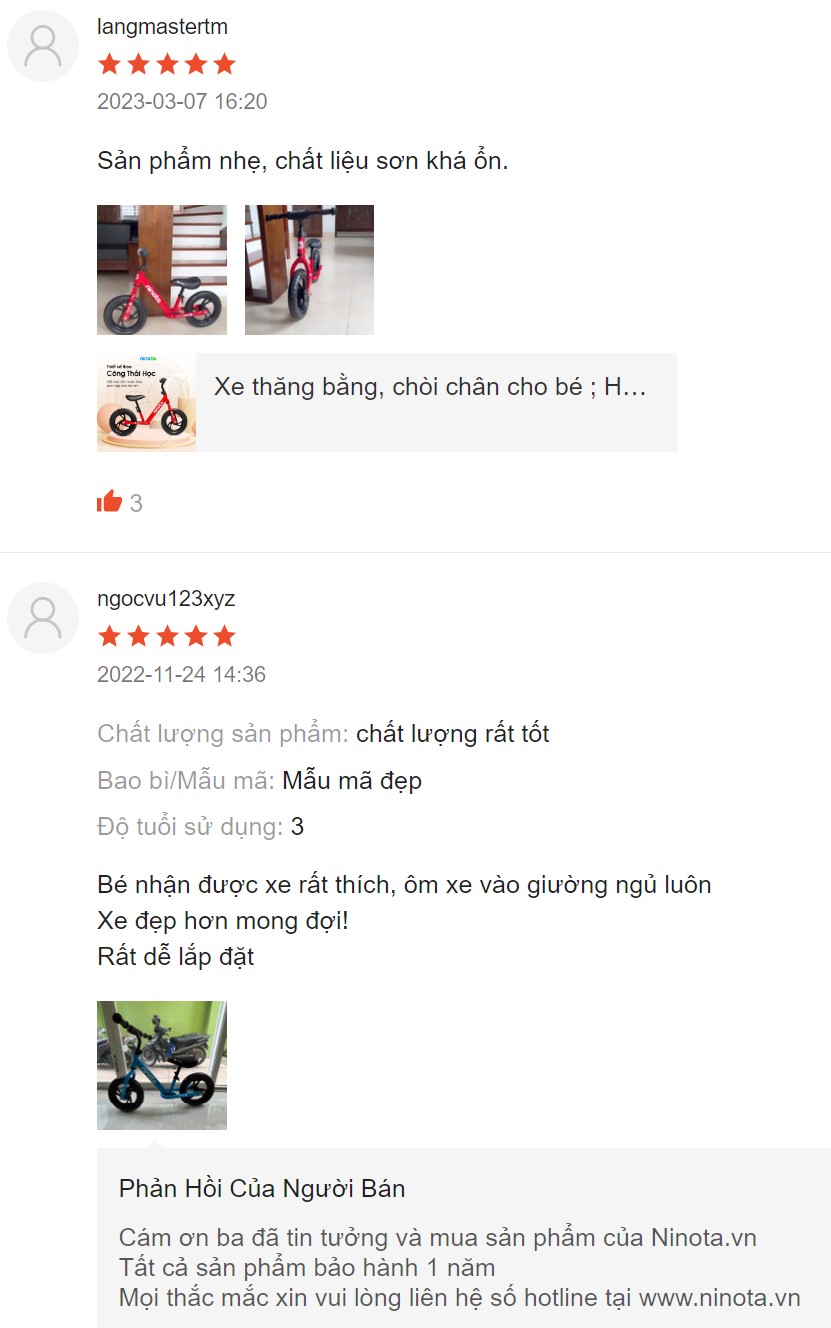View ngocvu123xyz's blue bike photo

(161, 1065)
